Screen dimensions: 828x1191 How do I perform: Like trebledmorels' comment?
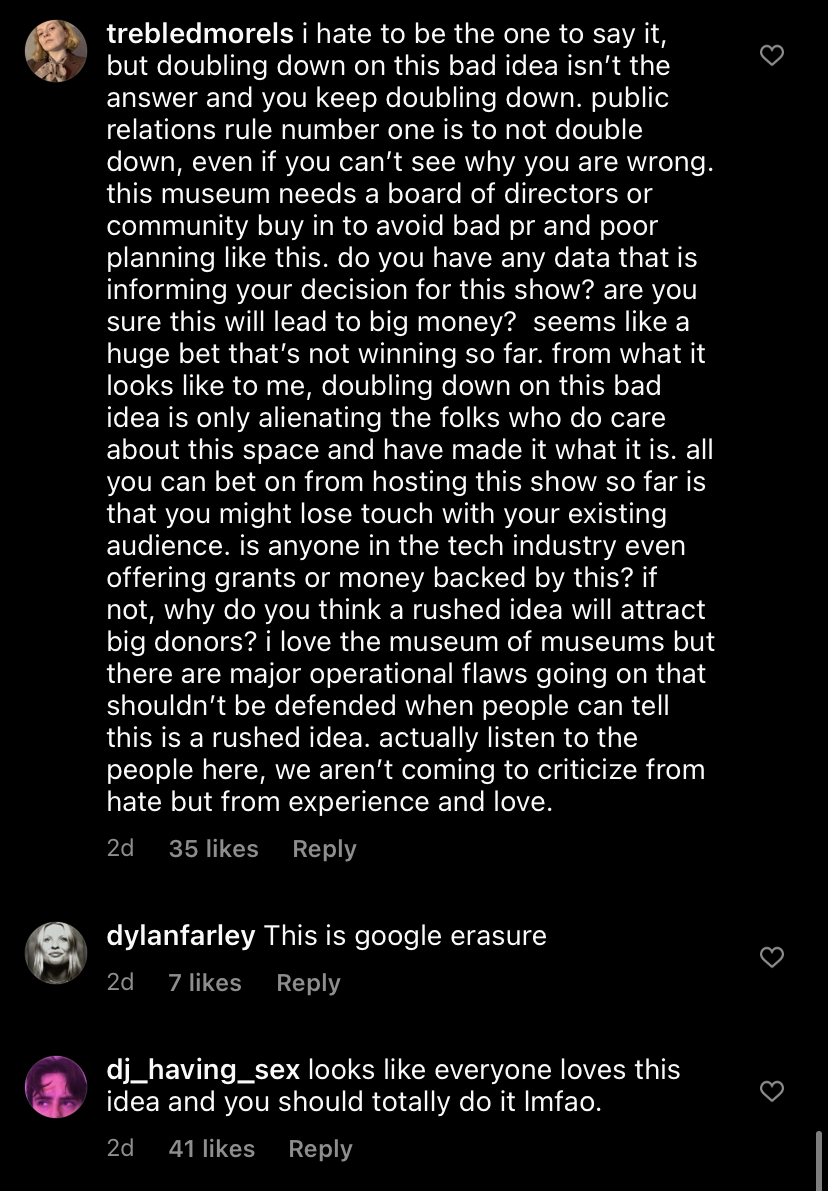pyautogui.click(x=772, y=56)
